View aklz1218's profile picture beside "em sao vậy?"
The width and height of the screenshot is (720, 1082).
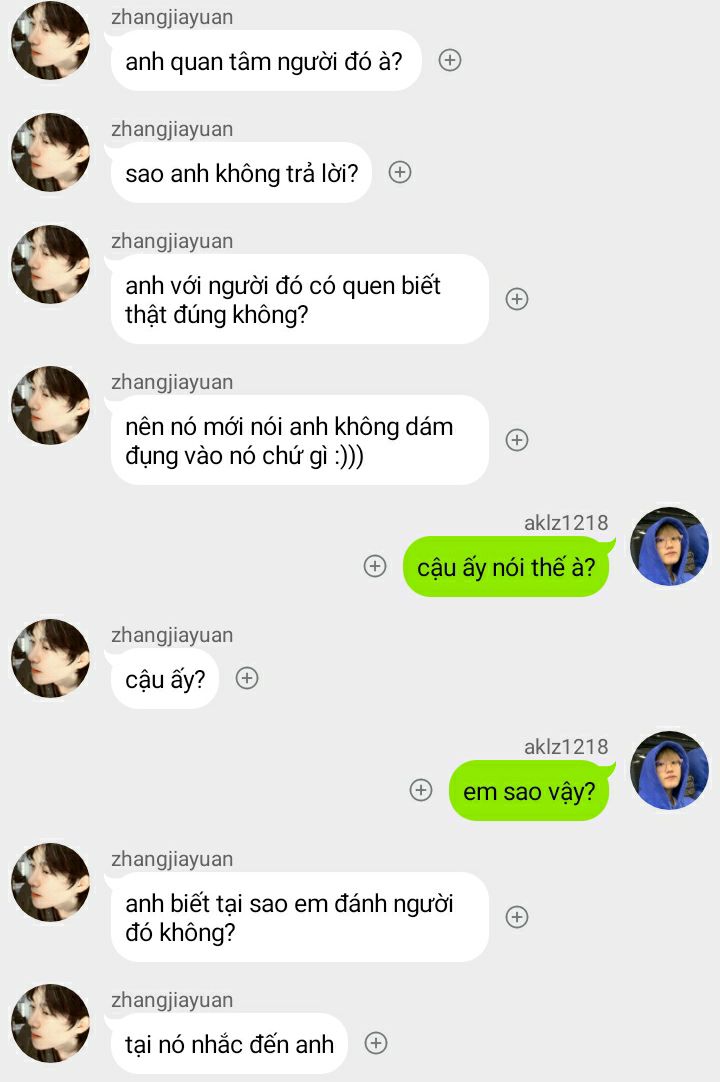pos(670,770)
